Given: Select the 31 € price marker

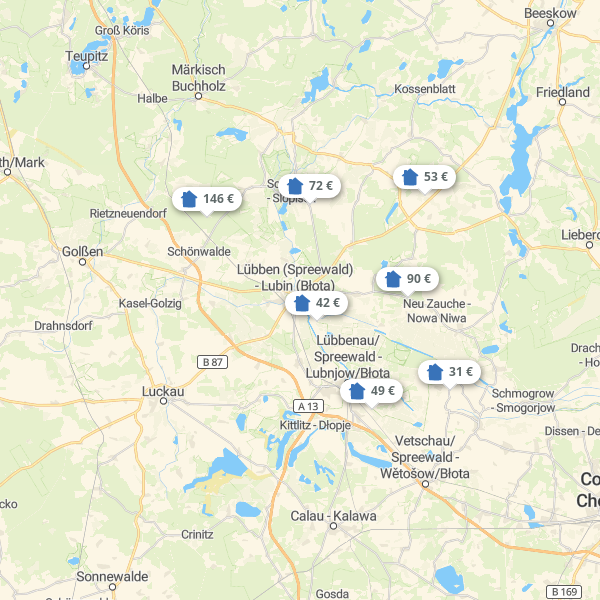Looking at the screenshot, I should (x=449, y=372).
